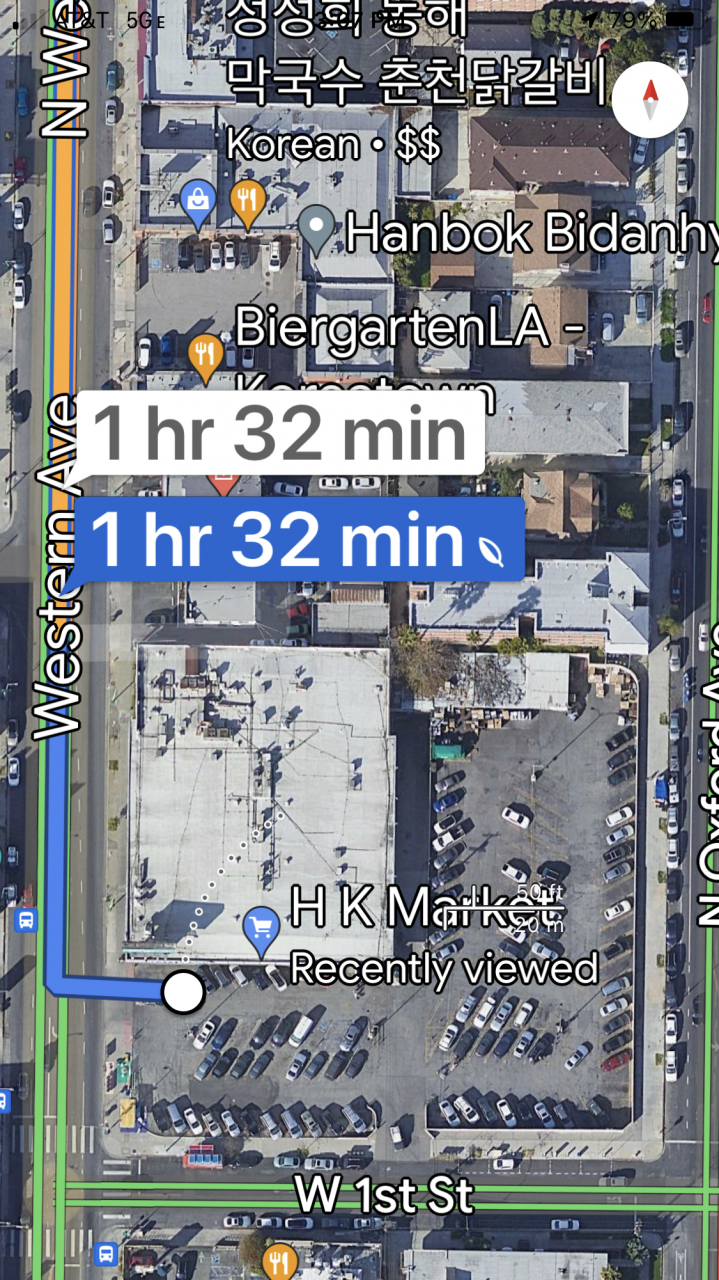Open the blue shopping bag store pin
The width and height of the screenshot is (719, 1280).
click(x=198, y=200)
